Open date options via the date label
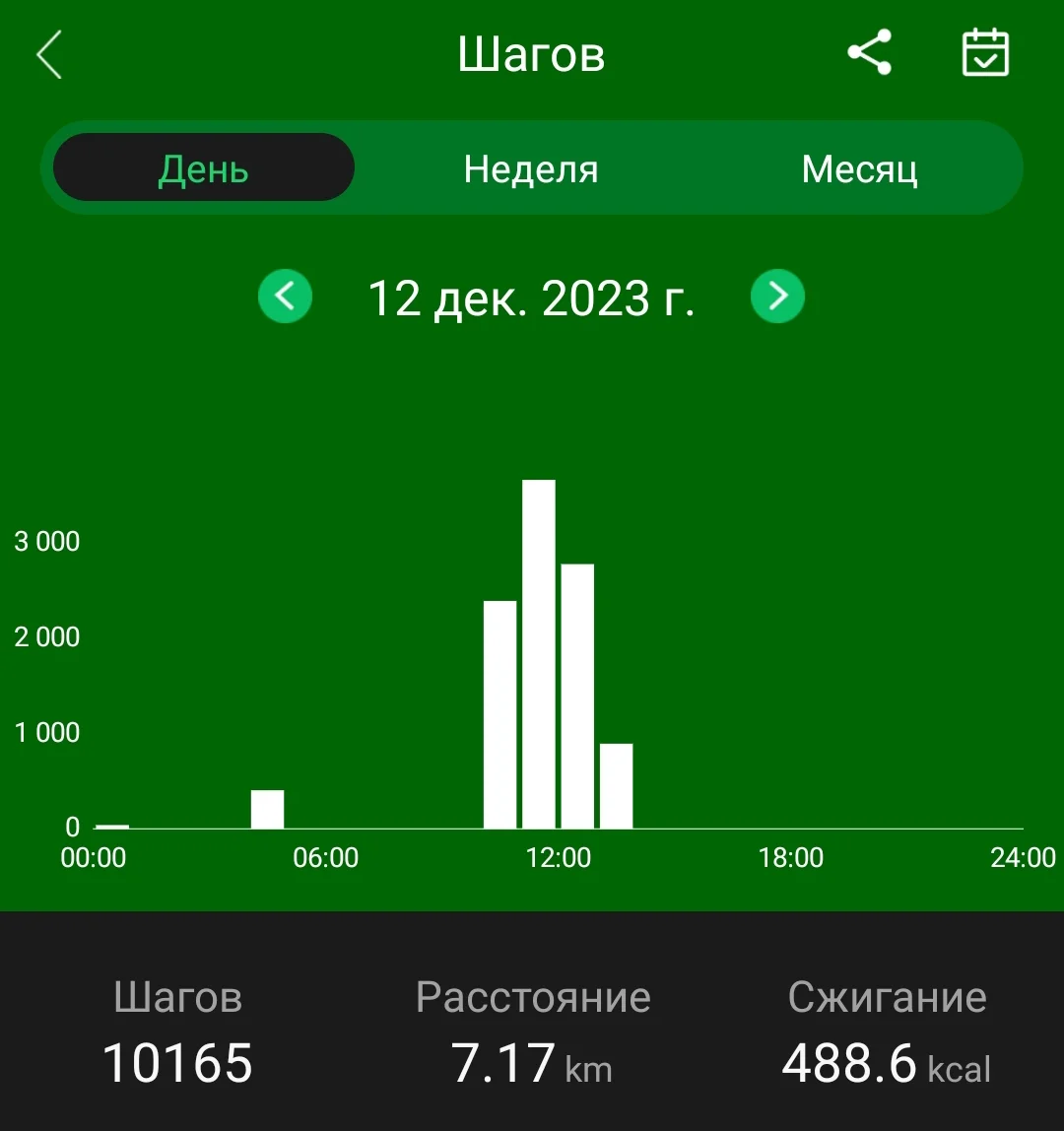The width and height of the screenshot is (1064, 1131). point(532,298)
